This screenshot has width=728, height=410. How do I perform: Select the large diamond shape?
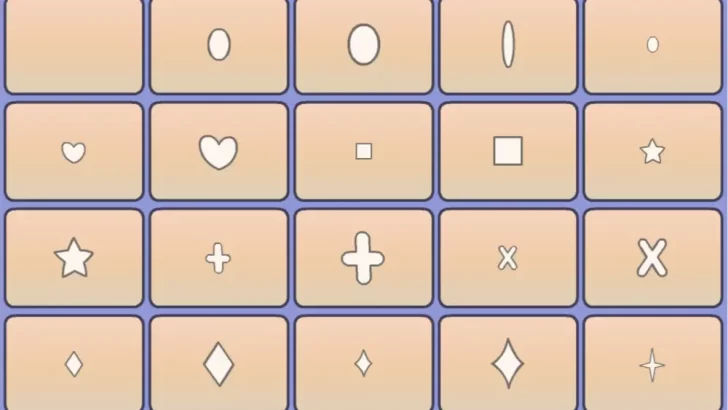(218, 364)
